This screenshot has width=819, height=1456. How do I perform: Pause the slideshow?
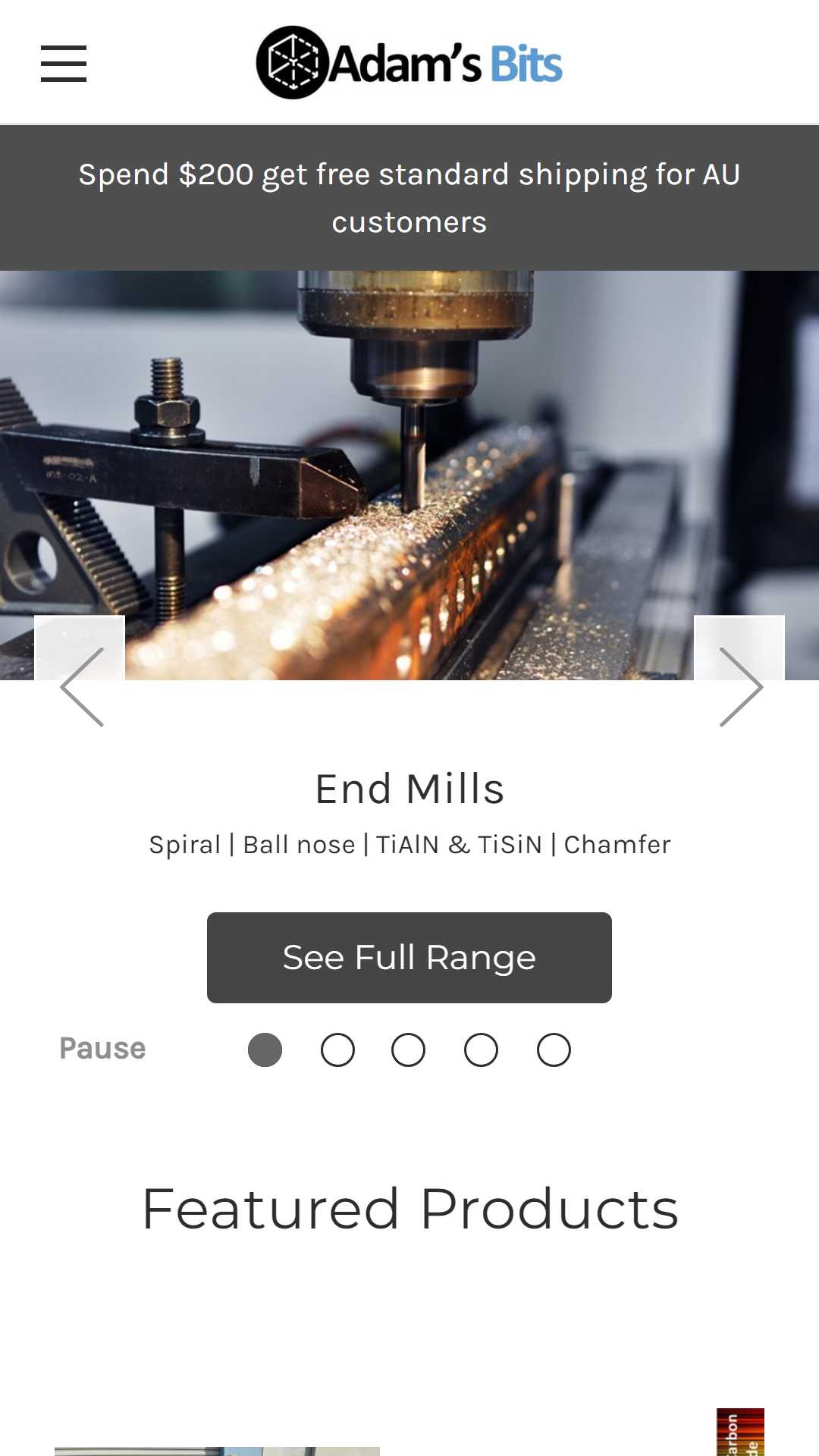coord(102,1048)
